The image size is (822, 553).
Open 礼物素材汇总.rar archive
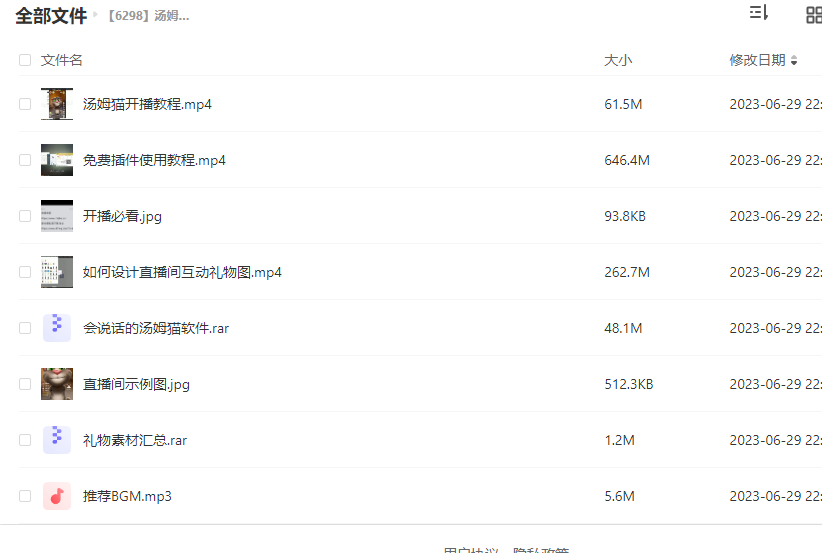coord(135,440)
